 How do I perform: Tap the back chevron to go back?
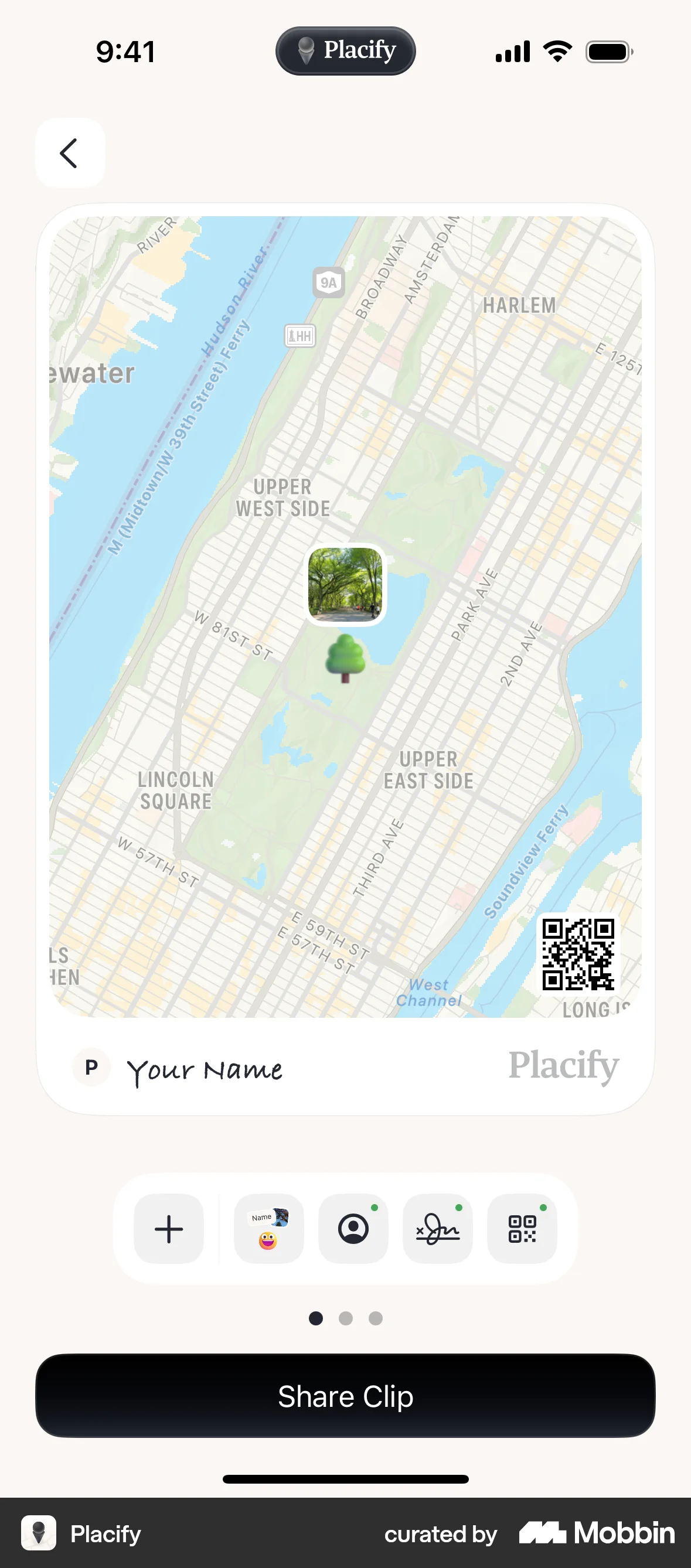[x=69, y=153]
